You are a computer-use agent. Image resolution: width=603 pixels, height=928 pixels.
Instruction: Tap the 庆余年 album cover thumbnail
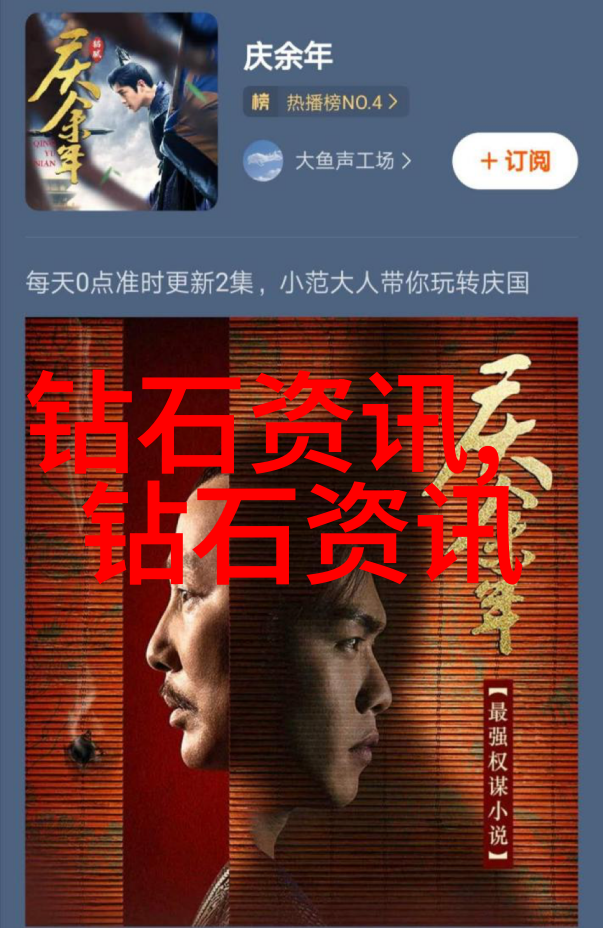121,111
